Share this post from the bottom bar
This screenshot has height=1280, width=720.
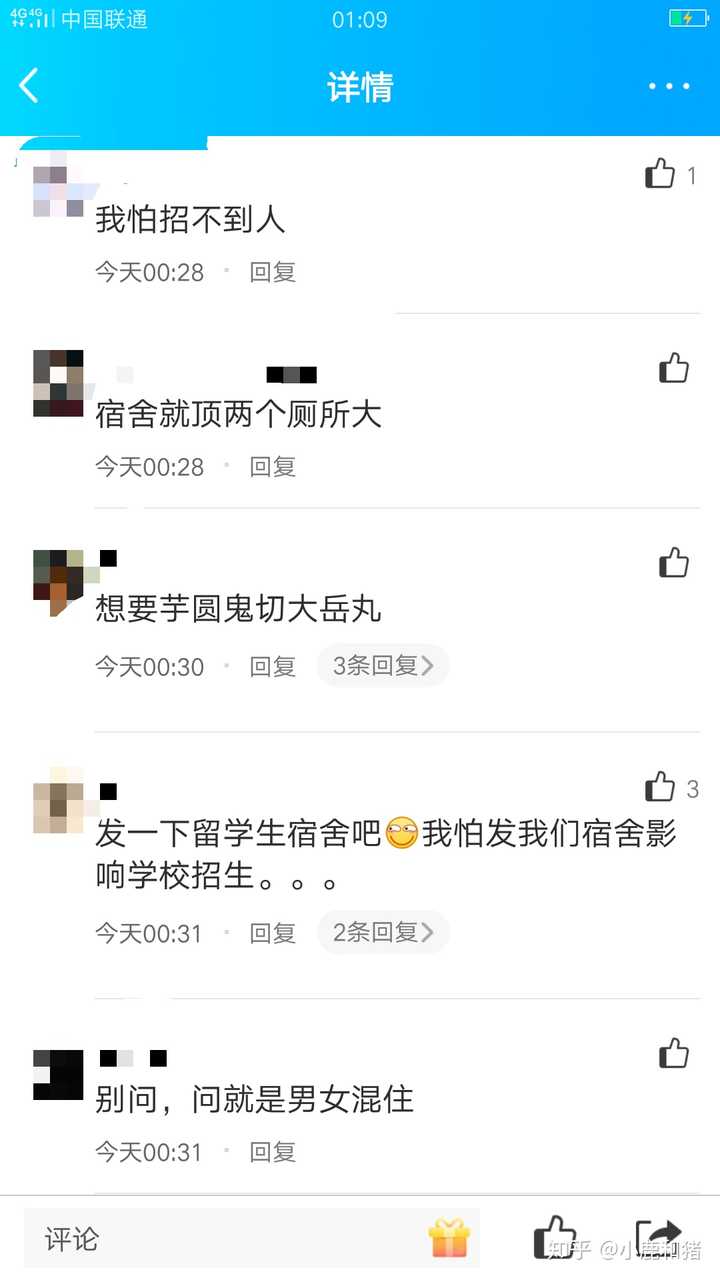pos(659,1237)
